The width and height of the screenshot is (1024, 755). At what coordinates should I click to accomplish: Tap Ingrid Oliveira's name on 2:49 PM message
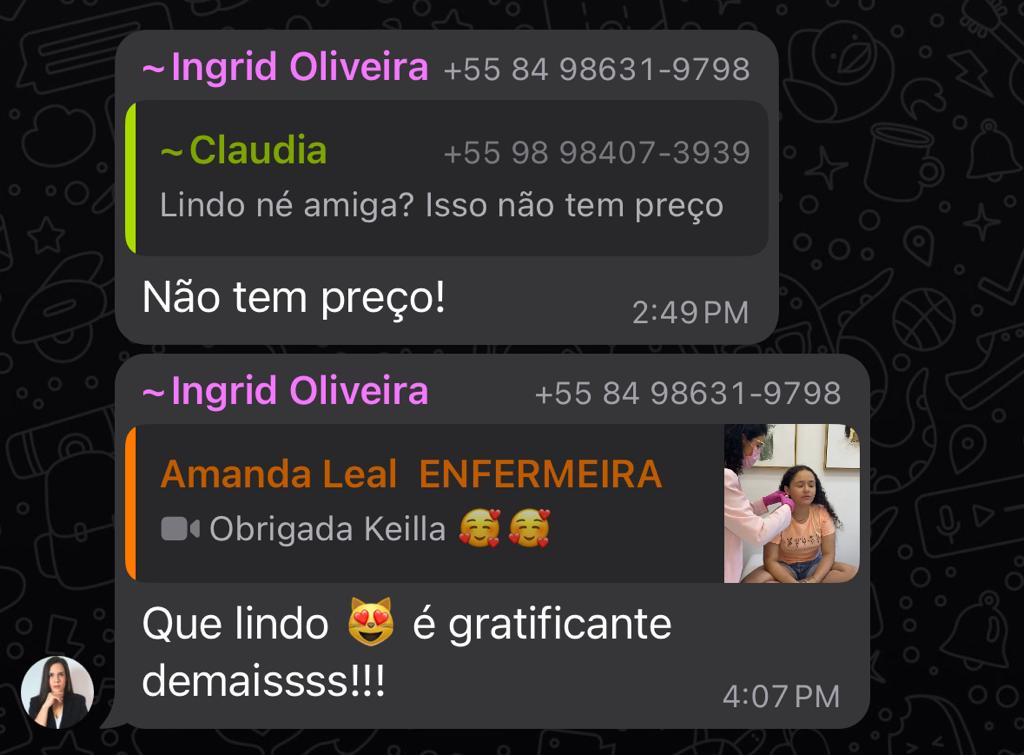286,68
